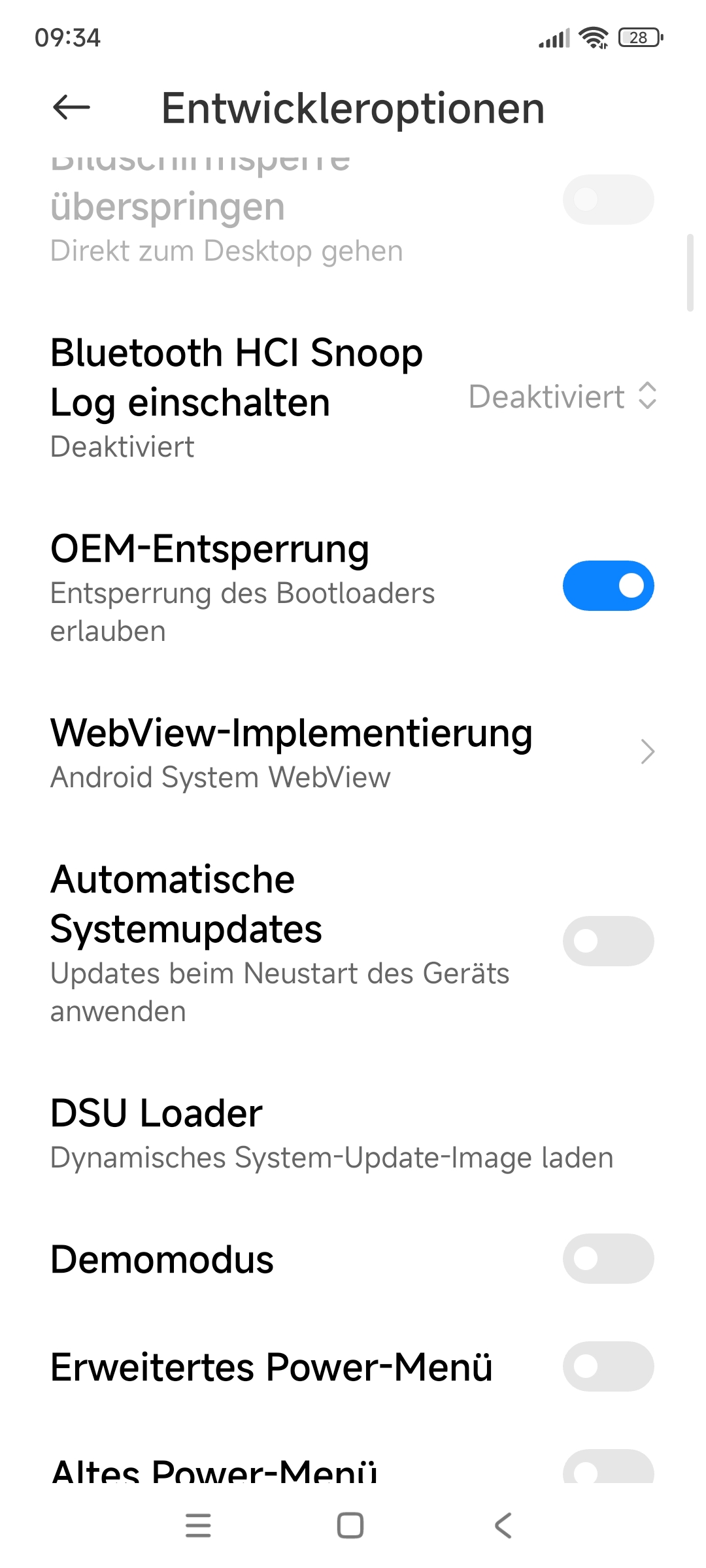Tap the system home button
This screenshot has height=1568, width=706.
point(350,1526)
